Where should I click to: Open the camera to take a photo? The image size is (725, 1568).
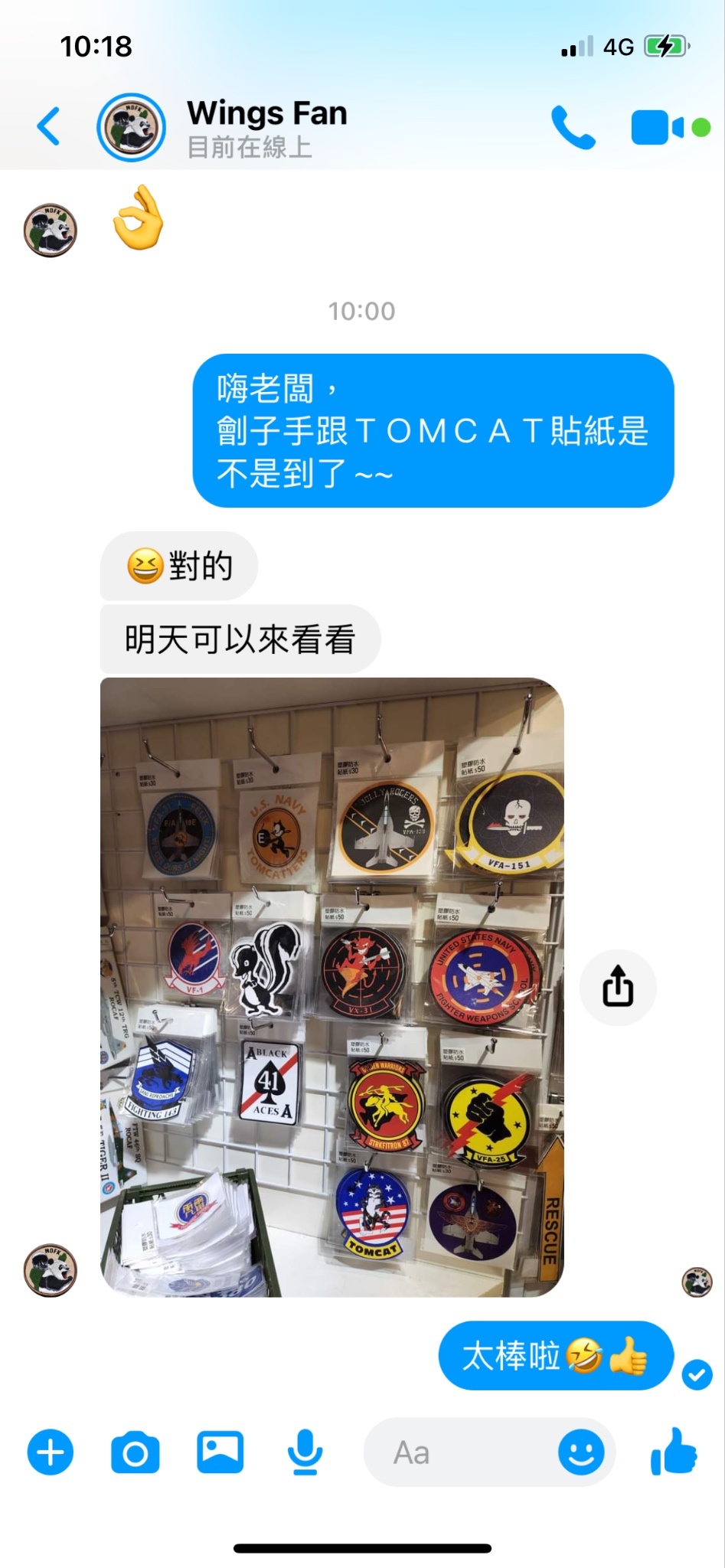click(x=135, y=1452)
